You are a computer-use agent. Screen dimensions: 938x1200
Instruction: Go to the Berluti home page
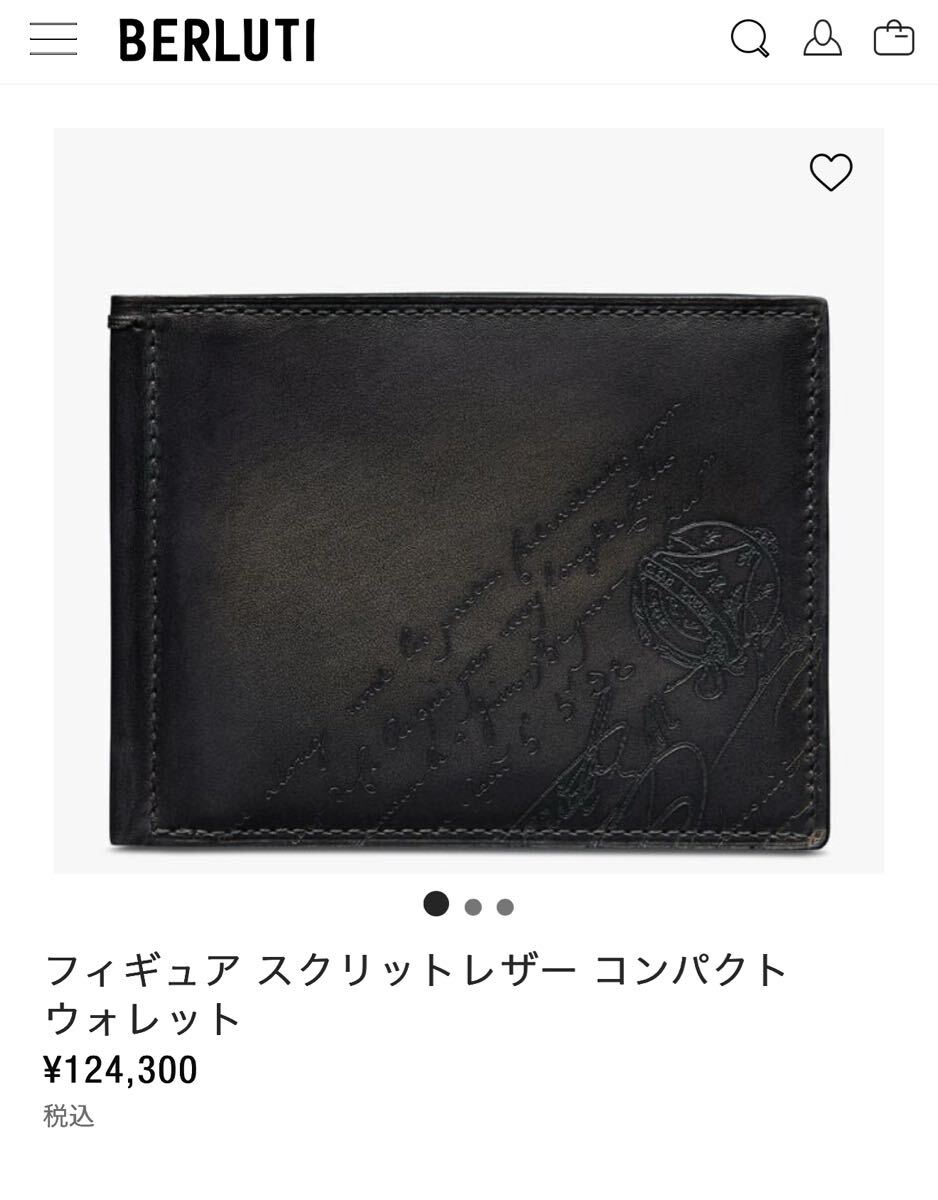[217, 40]
